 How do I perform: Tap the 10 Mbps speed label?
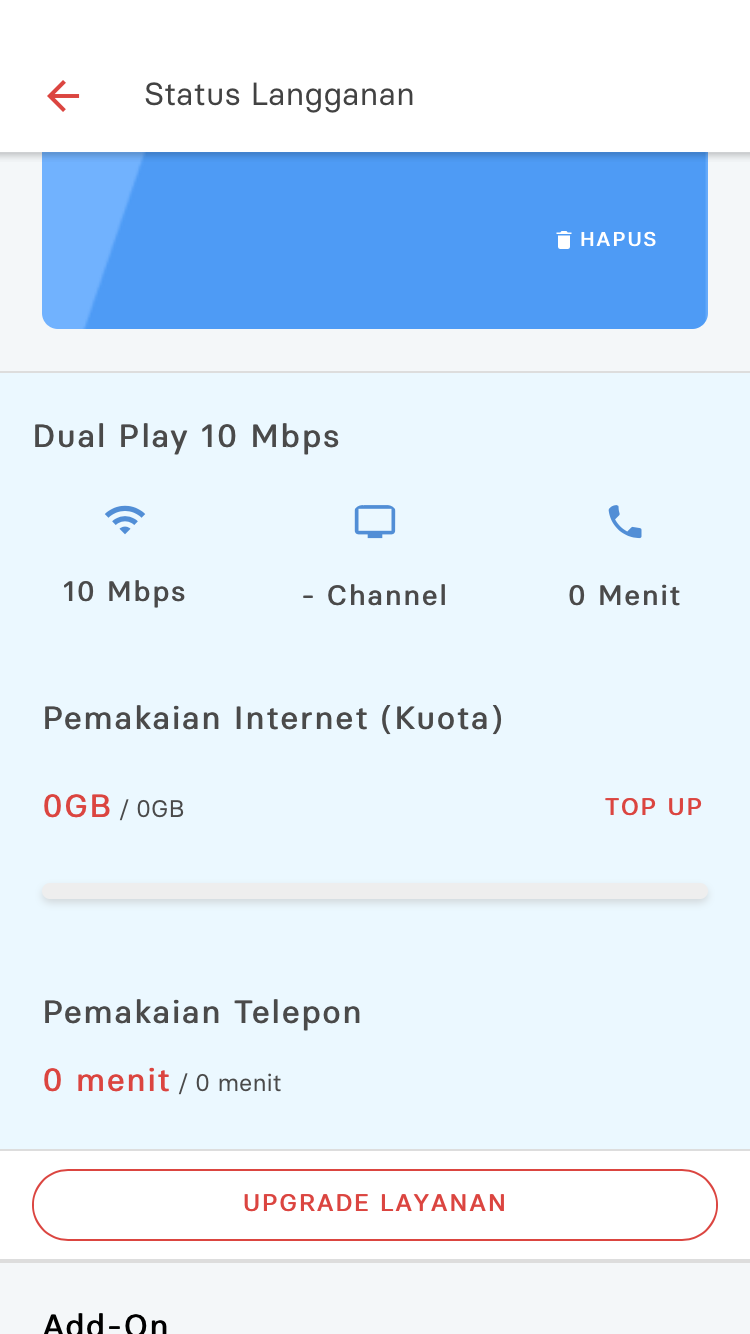click(124, 591)
